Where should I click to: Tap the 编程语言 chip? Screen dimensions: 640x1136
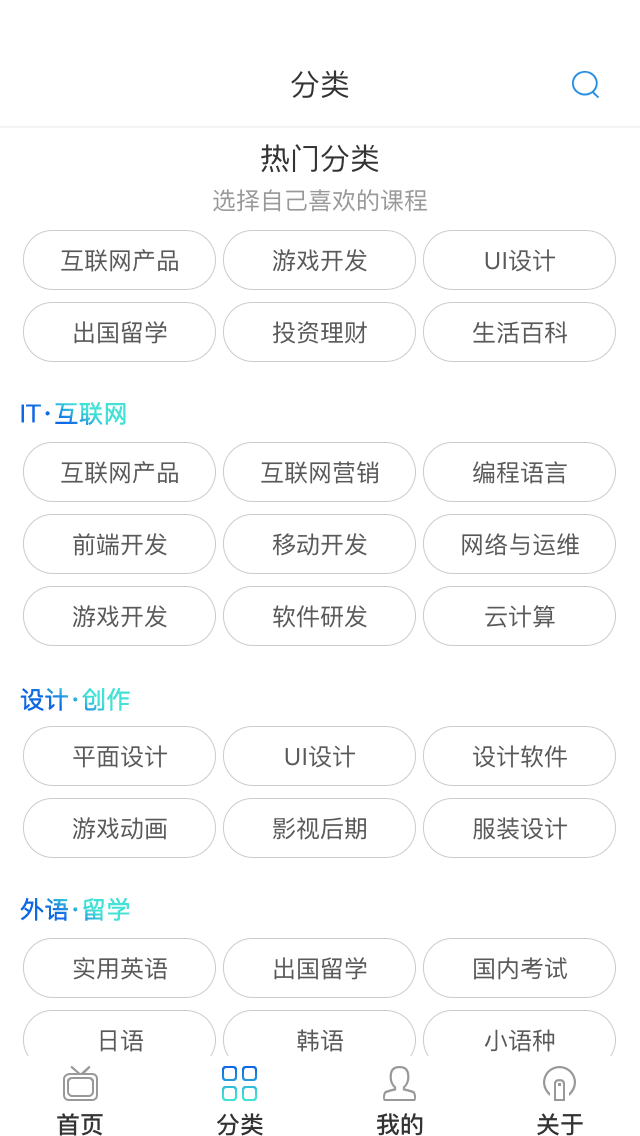[519, 472]
